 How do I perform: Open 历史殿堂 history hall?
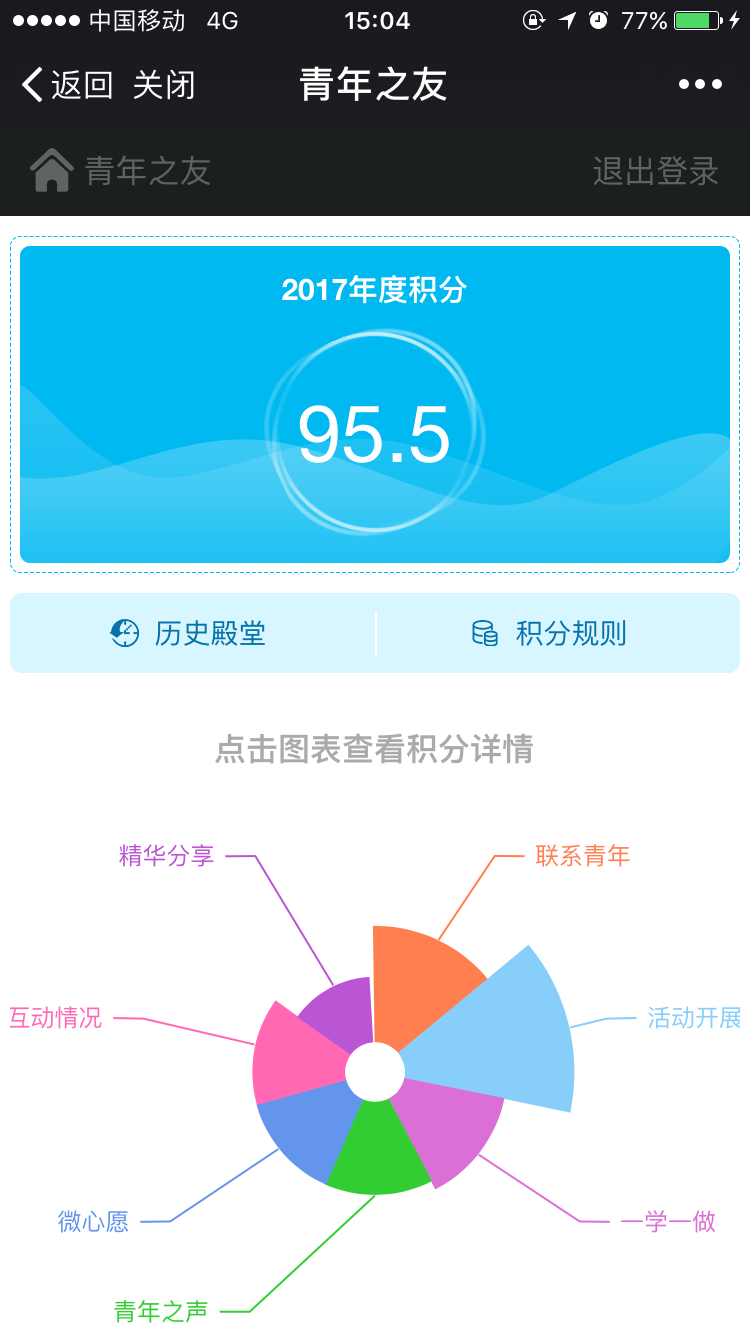point(190,633)
